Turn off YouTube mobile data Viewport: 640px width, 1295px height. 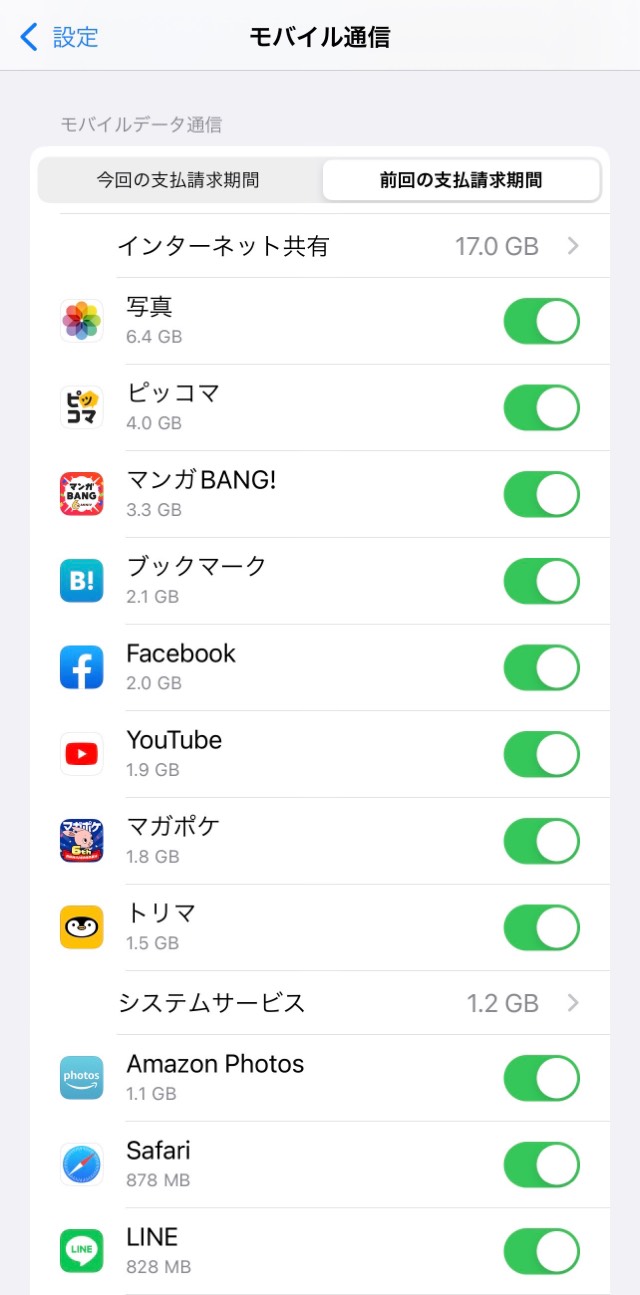tap(542, 754)
